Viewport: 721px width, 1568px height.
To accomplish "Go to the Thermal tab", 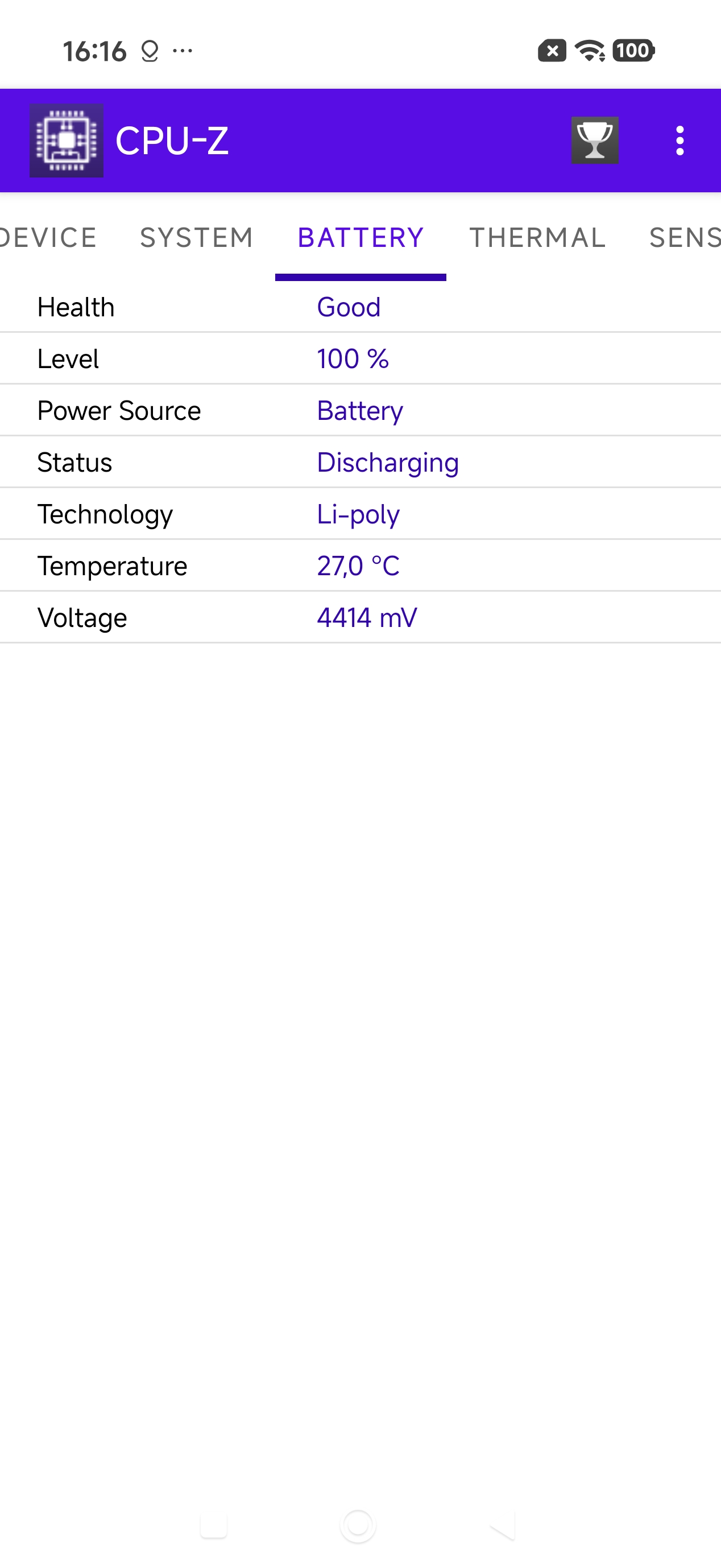I will pos(537,237).
